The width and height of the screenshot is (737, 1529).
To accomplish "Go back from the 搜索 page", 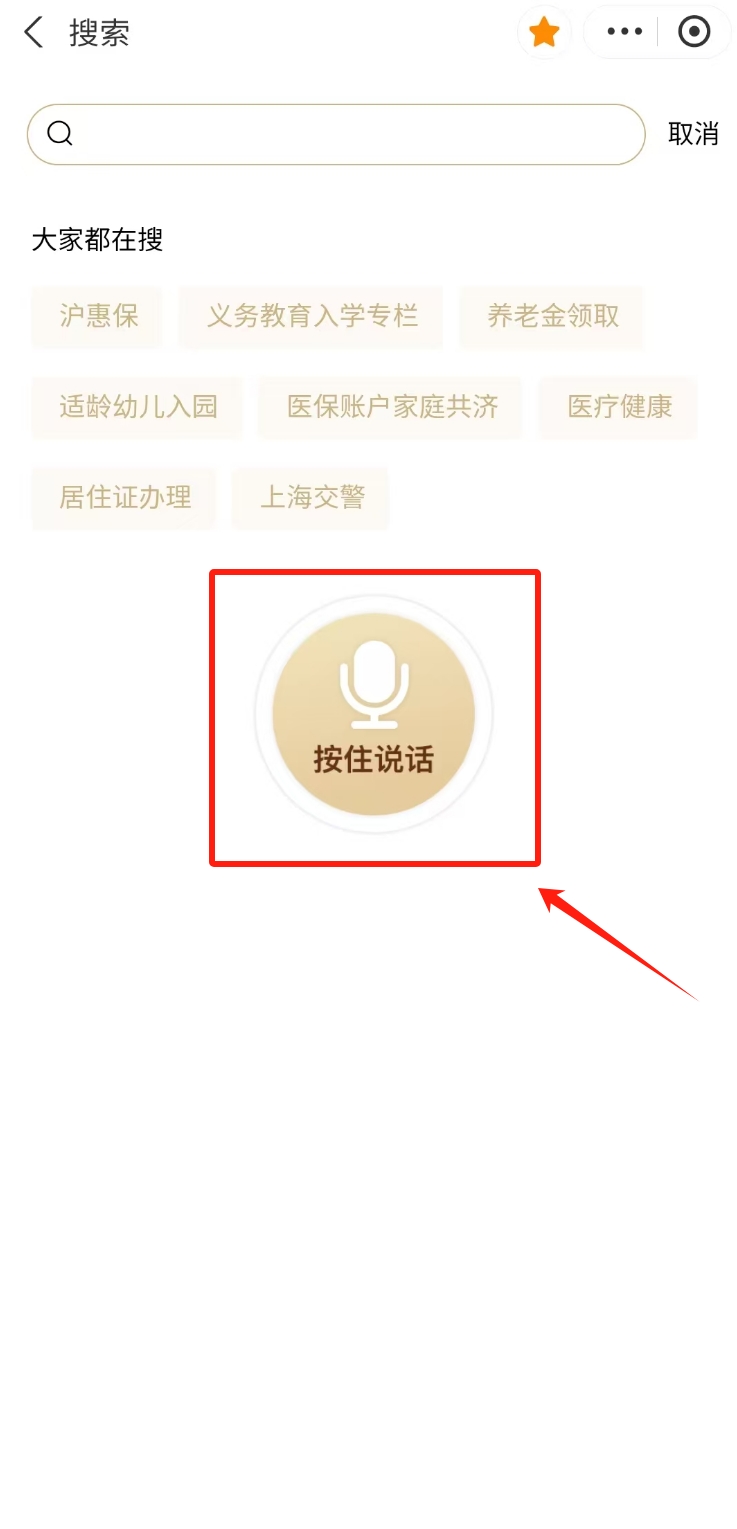I will [x=34, y=33].
